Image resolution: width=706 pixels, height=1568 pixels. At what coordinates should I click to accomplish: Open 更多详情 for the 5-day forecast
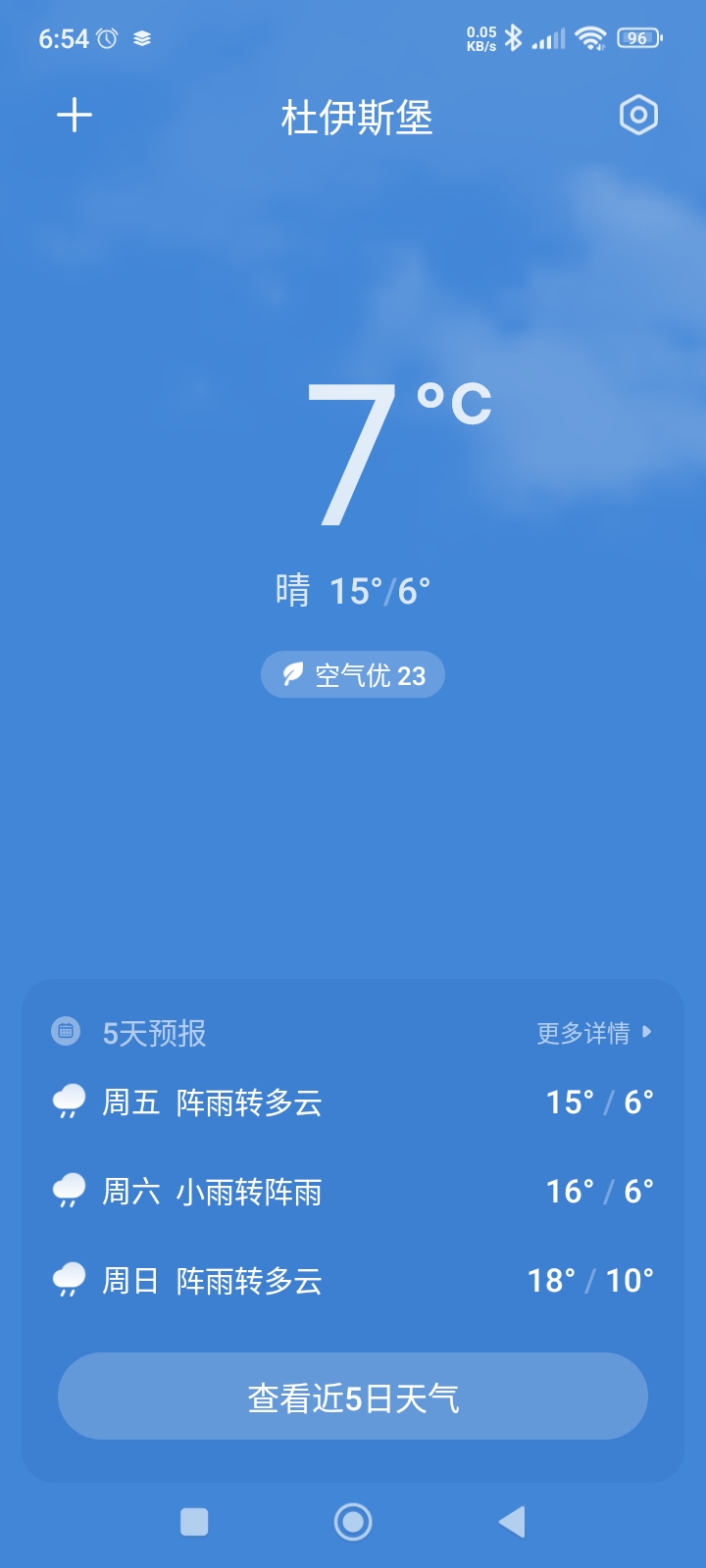[x=593, y=1033]
